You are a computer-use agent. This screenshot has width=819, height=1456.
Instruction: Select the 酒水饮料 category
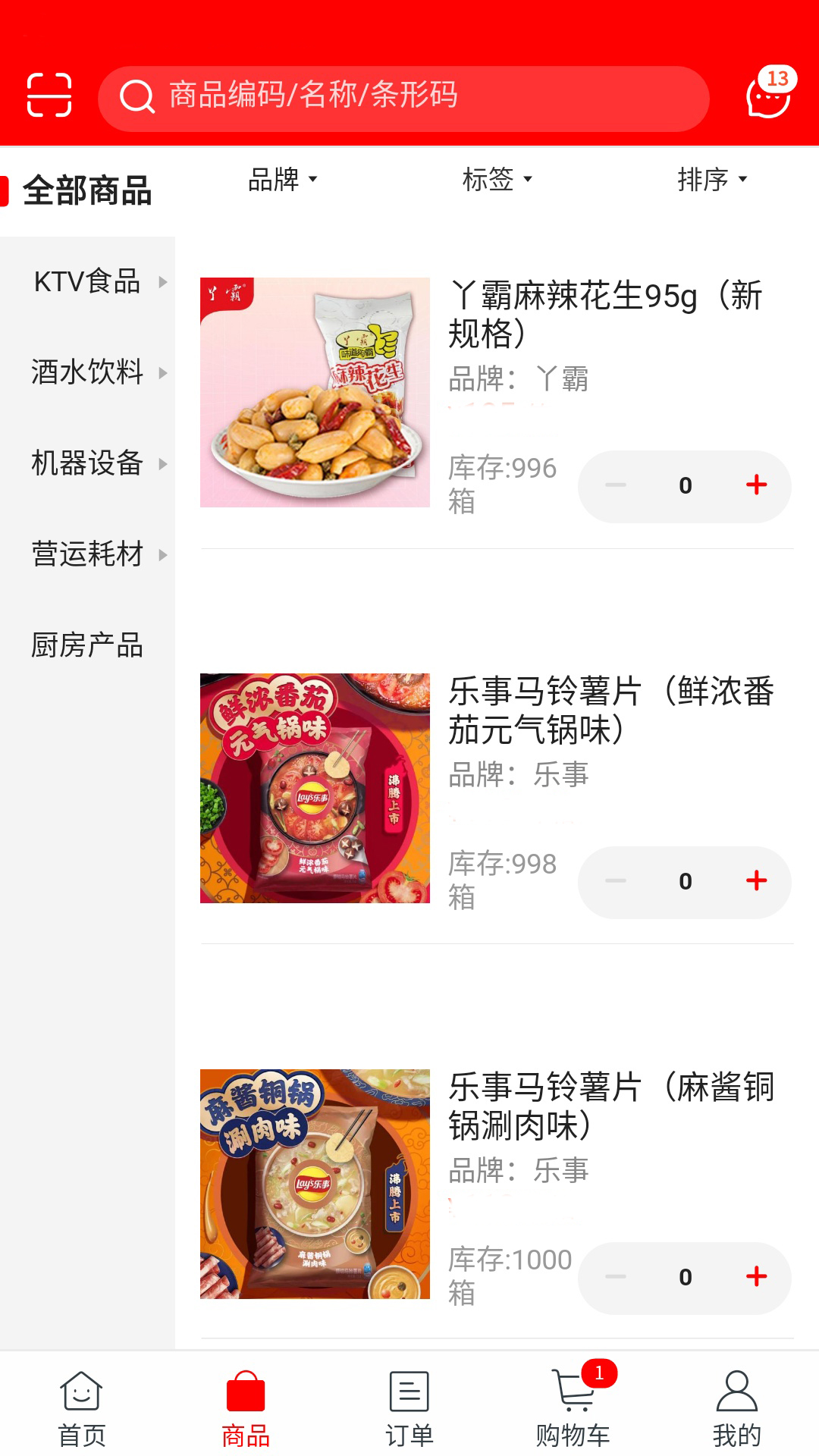click(x=89, y=373)
